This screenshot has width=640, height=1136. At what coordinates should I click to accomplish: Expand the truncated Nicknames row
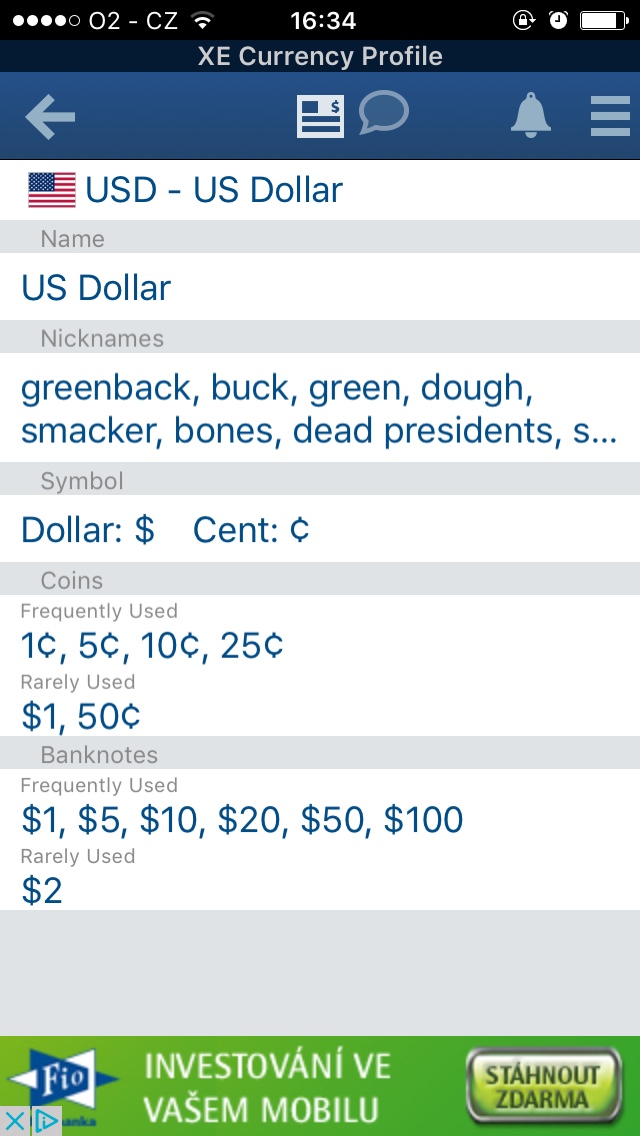pyautogui.click(x=320, y=409)
